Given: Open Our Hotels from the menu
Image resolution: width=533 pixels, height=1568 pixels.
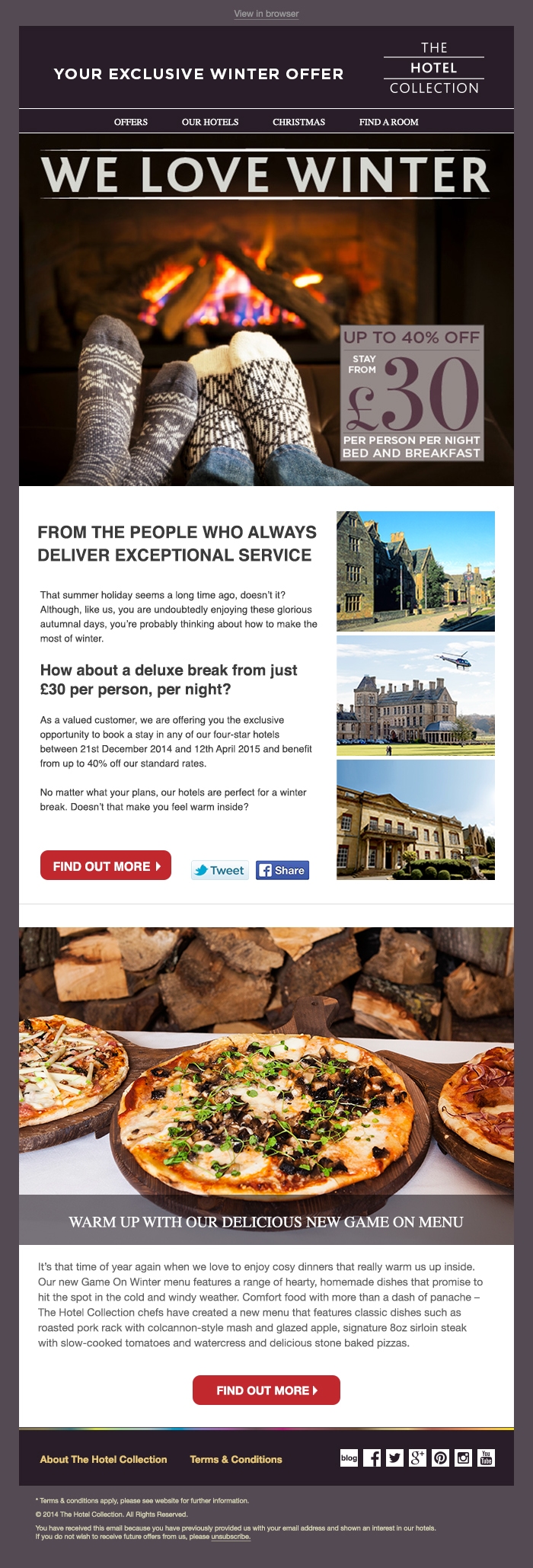Looking at the screenshot, I should click(210, 122).
